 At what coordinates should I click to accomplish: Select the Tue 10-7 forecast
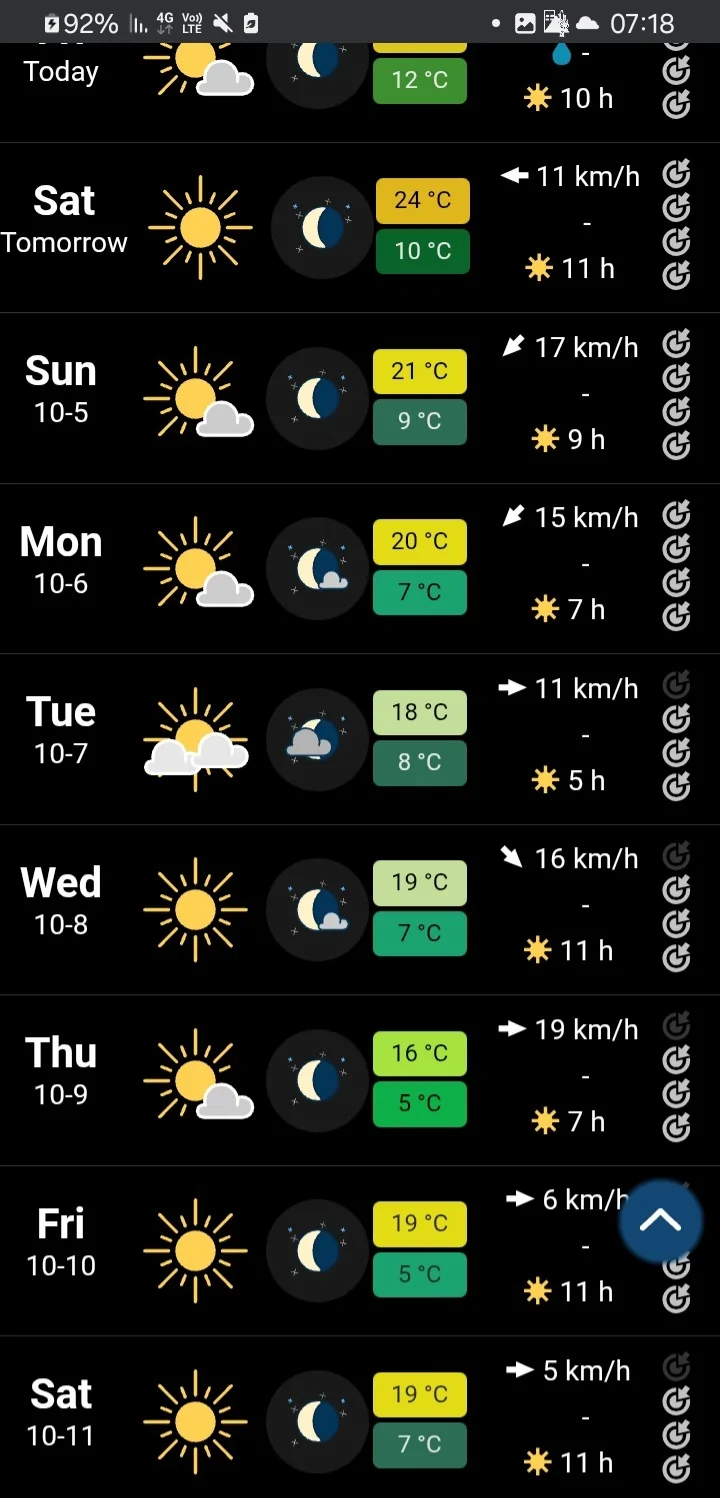(61, 731)
